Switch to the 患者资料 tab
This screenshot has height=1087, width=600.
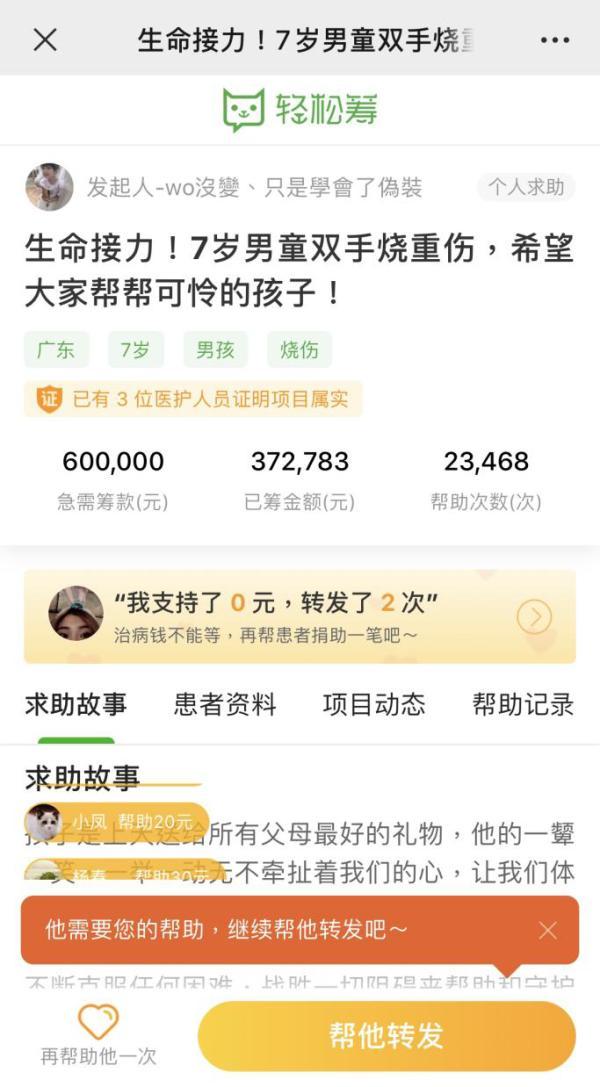click(x=225, y=704)
